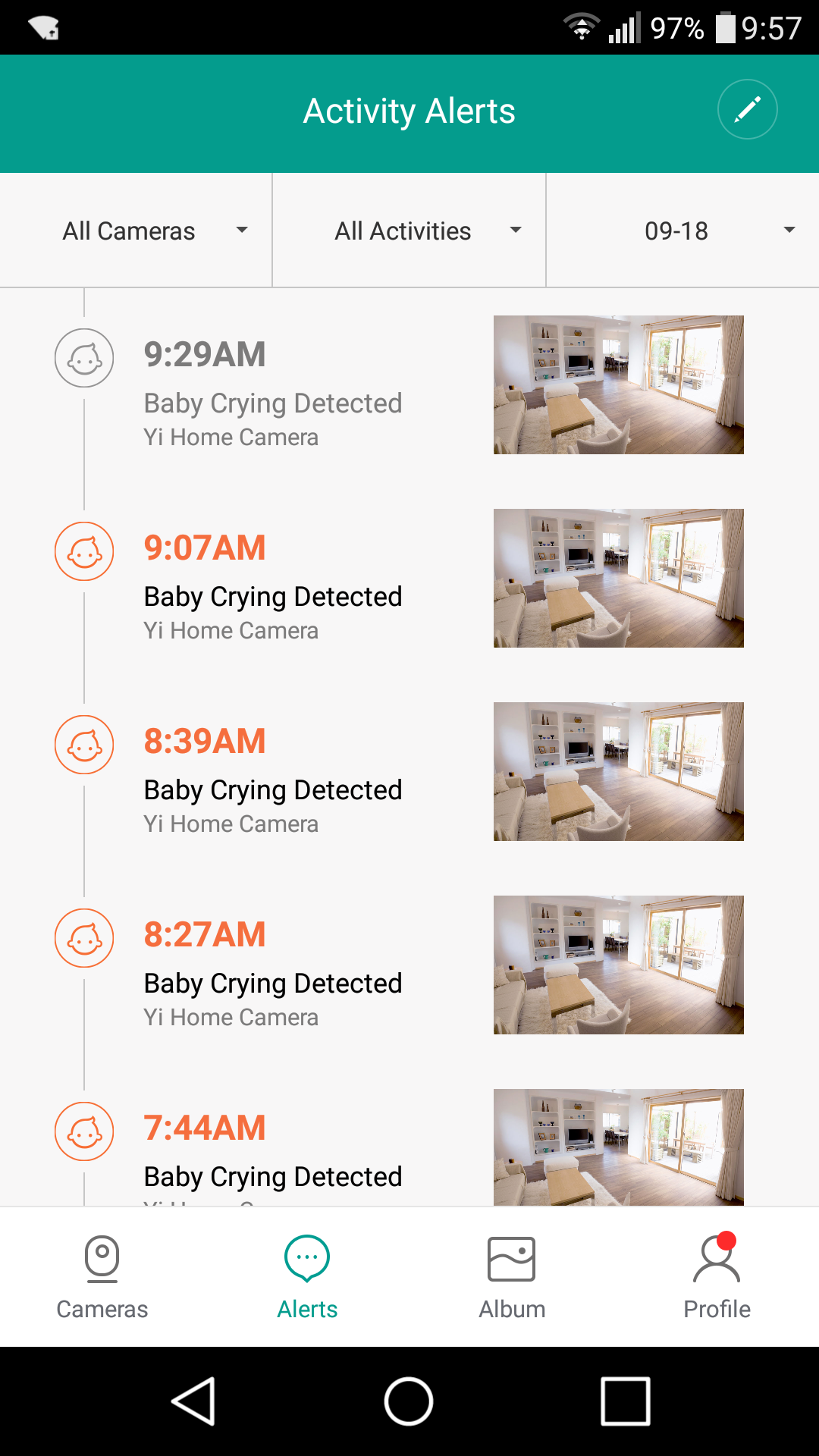Tap the edit pencil icon

(x=747, y=110)
